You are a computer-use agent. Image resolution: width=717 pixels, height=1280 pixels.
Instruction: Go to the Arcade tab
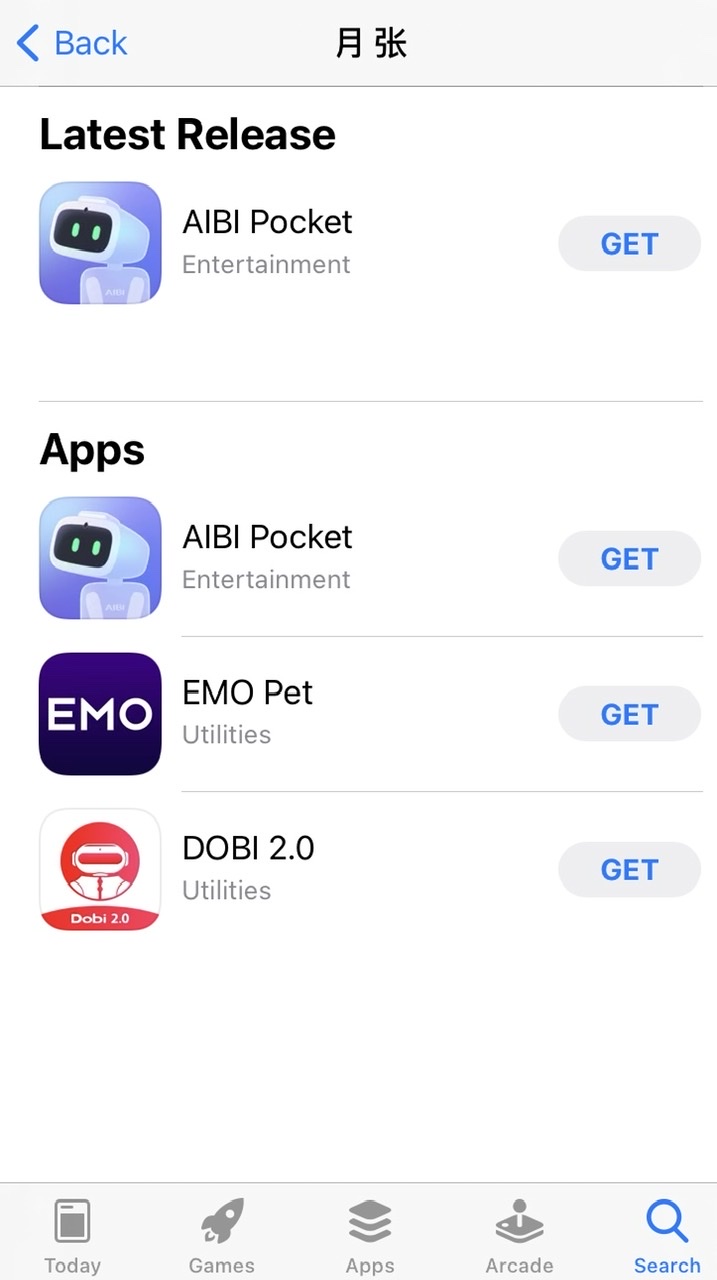[x=519, y=1236]
